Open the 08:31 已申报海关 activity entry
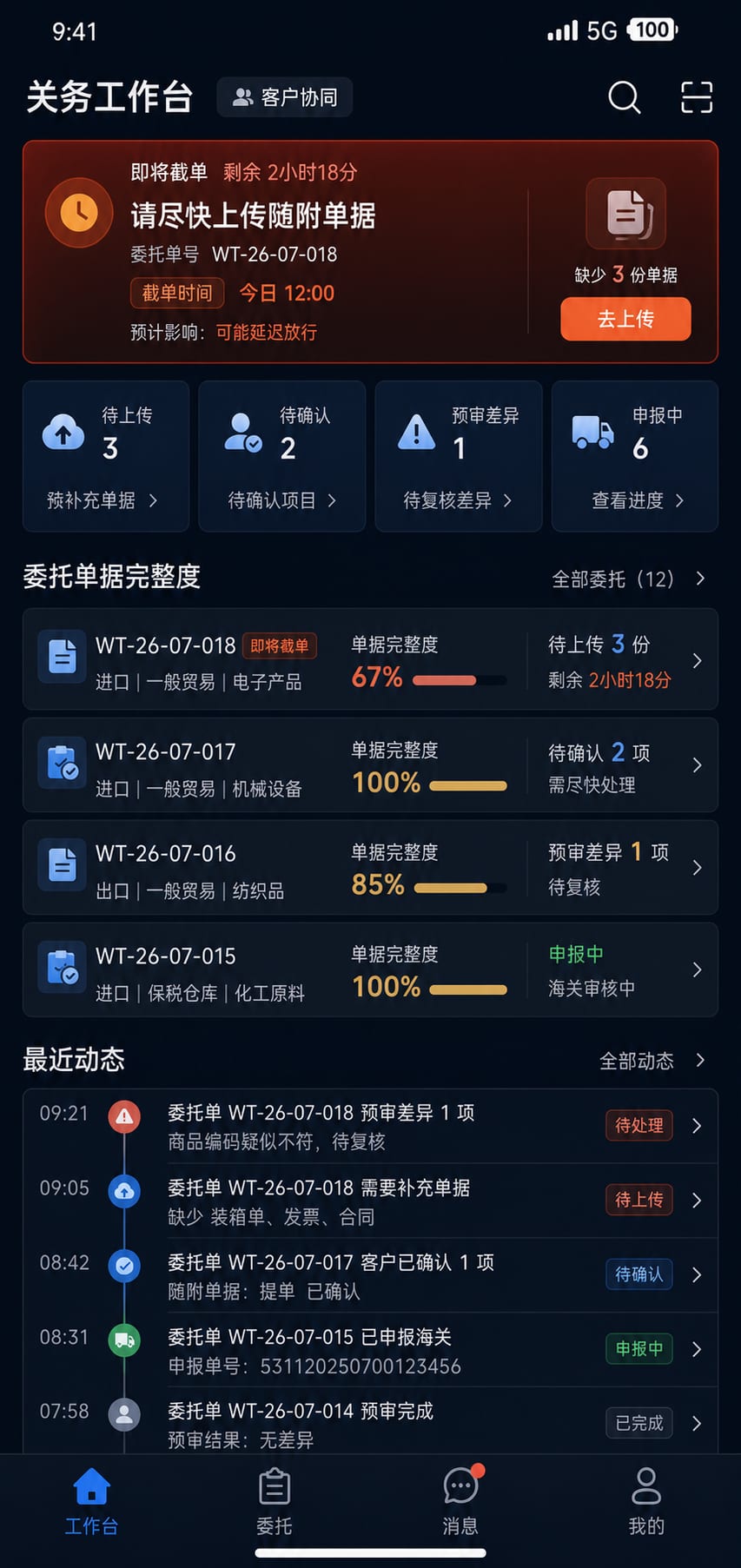Screen dimensions: 741x1568 [370, 1350]
